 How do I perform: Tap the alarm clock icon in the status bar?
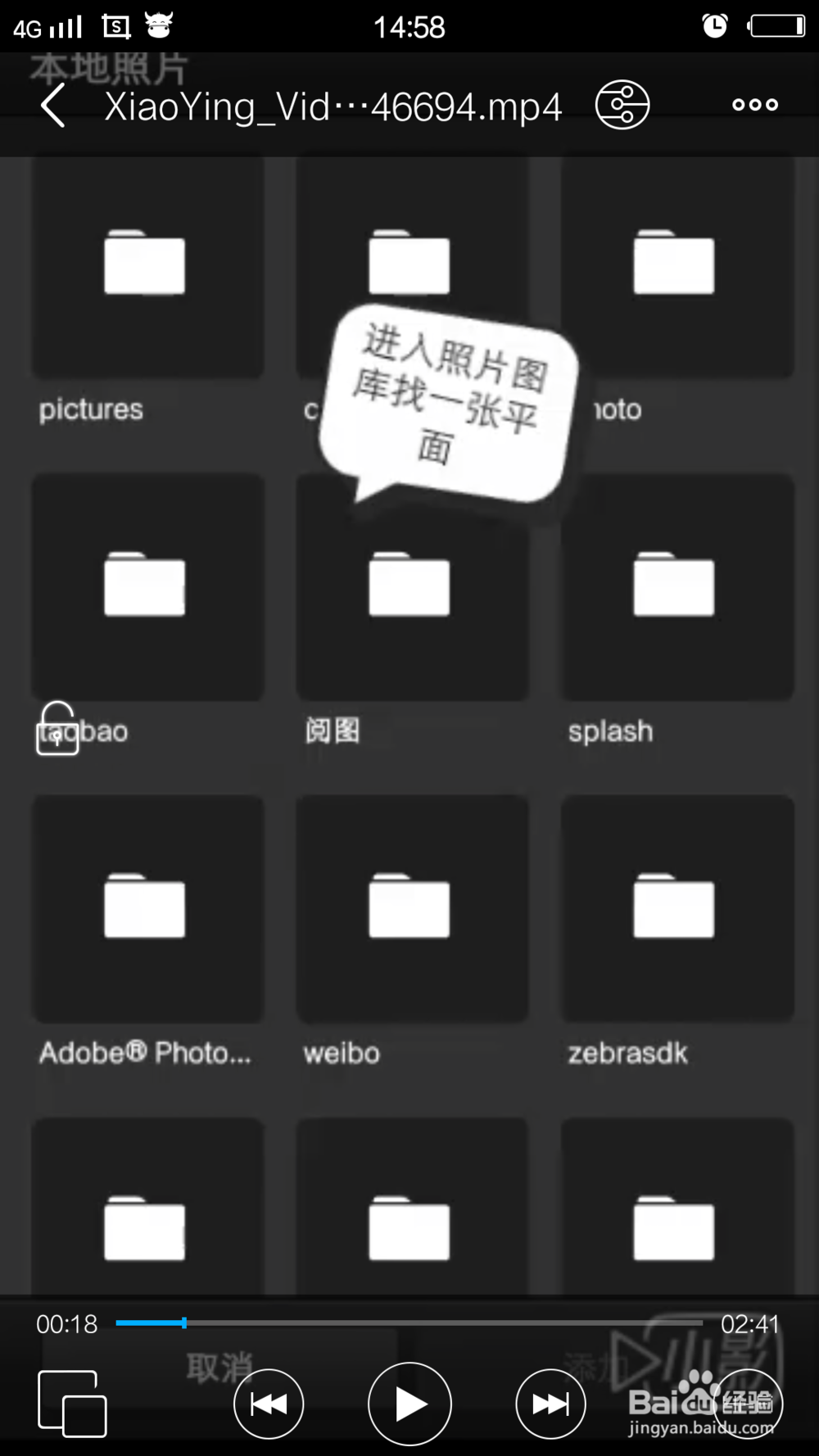(x=714, y=25)
